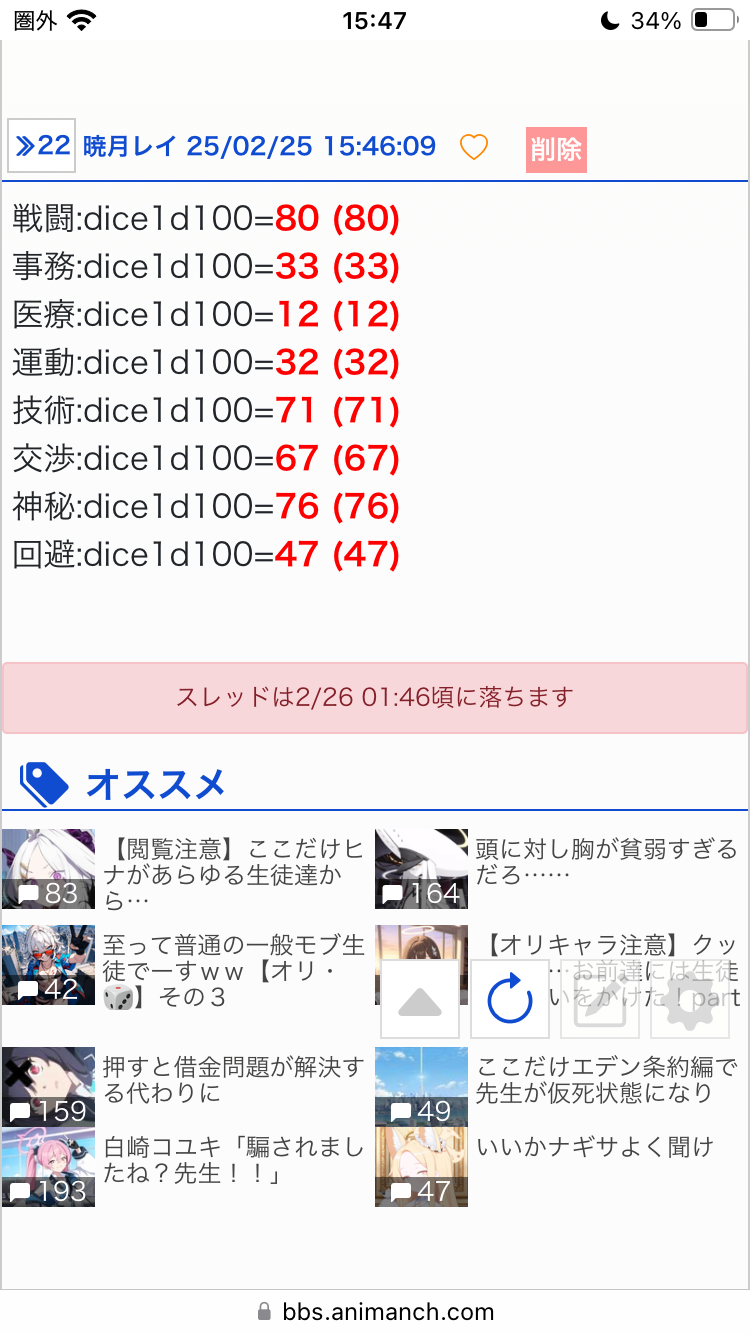Viewport: 750px width, 1334px height.
Task: Open the 頭に対し胸が貧弱すぎる thread
Action: (x=560, y=869)
